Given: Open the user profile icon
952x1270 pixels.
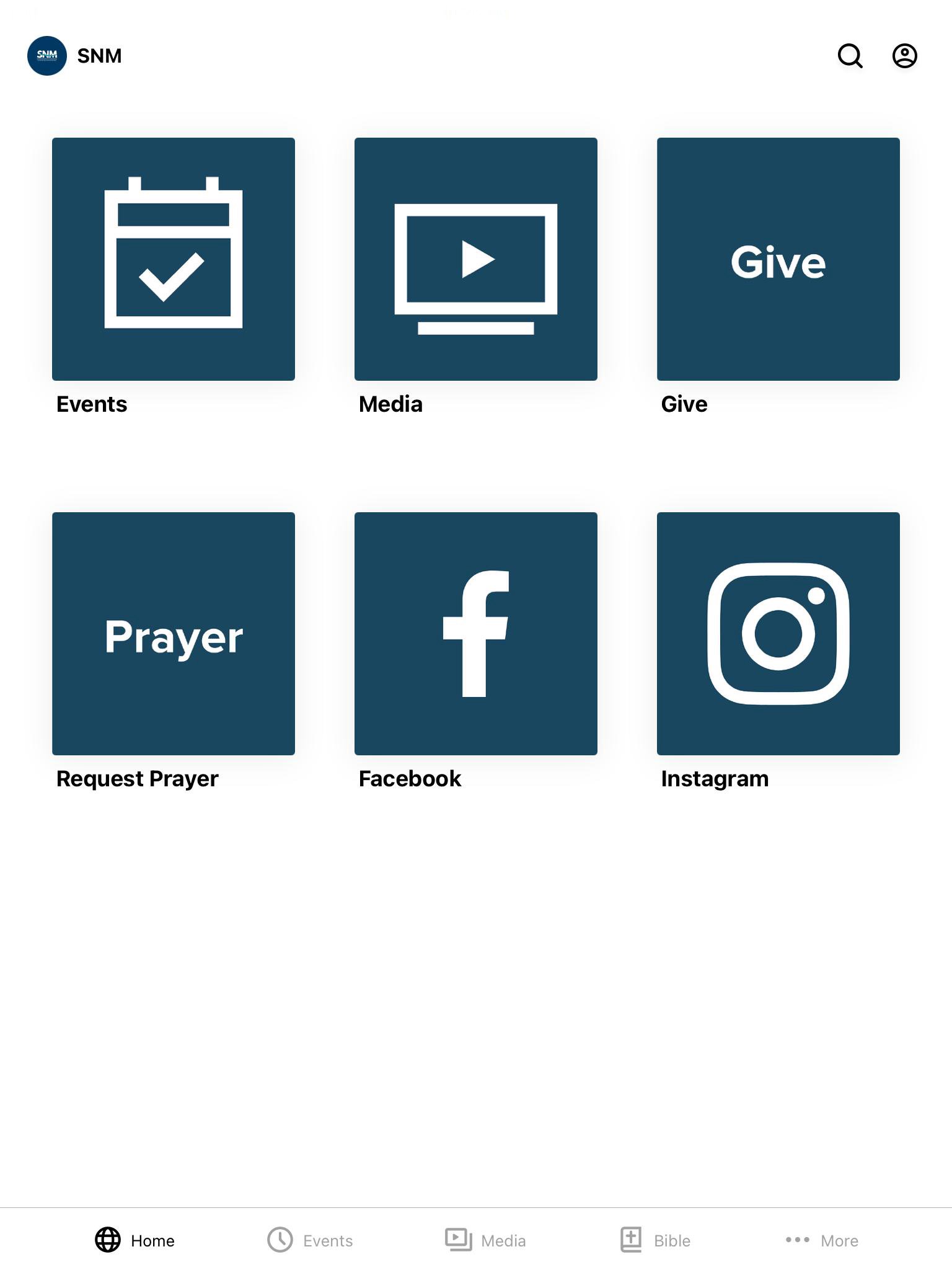Looking at the screenshot, I should click(x=904, y=56).
